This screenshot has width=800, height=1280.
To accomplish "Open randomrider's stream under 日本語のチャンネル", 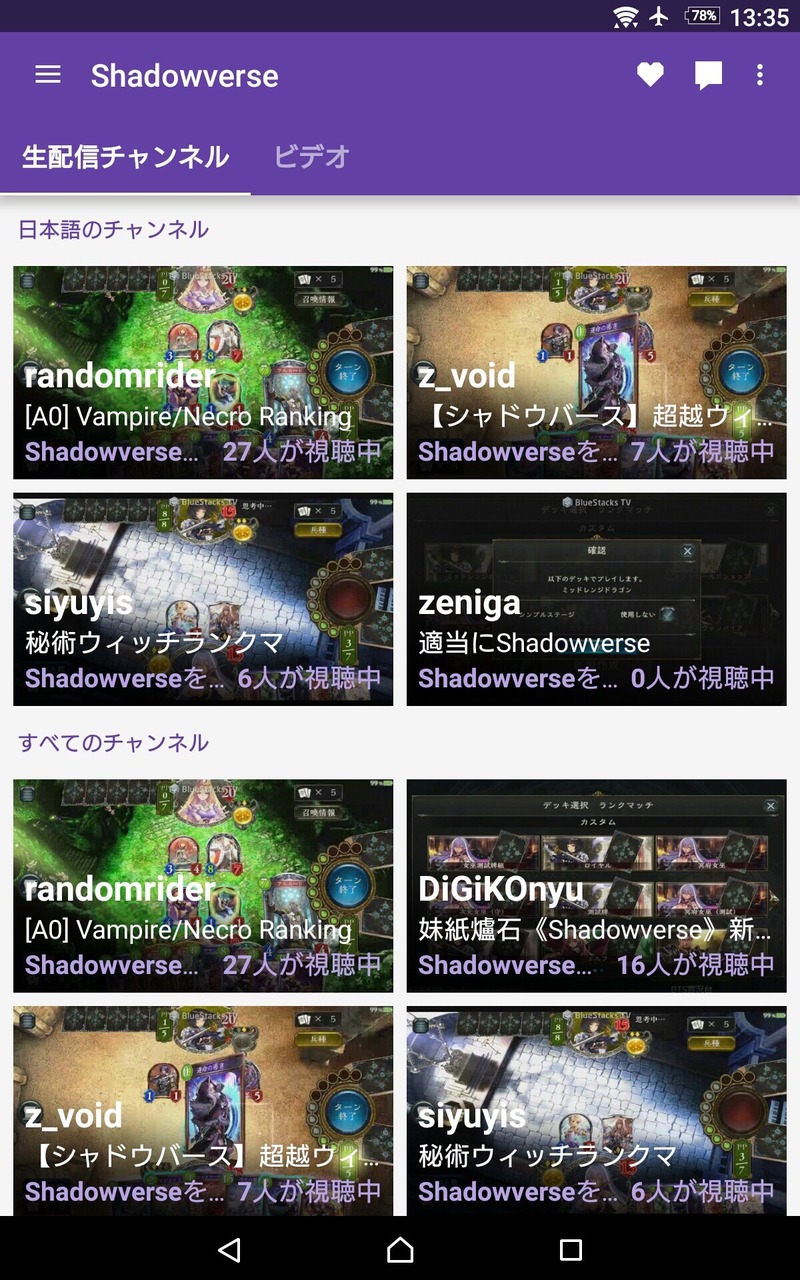I will tap(203, 372).
